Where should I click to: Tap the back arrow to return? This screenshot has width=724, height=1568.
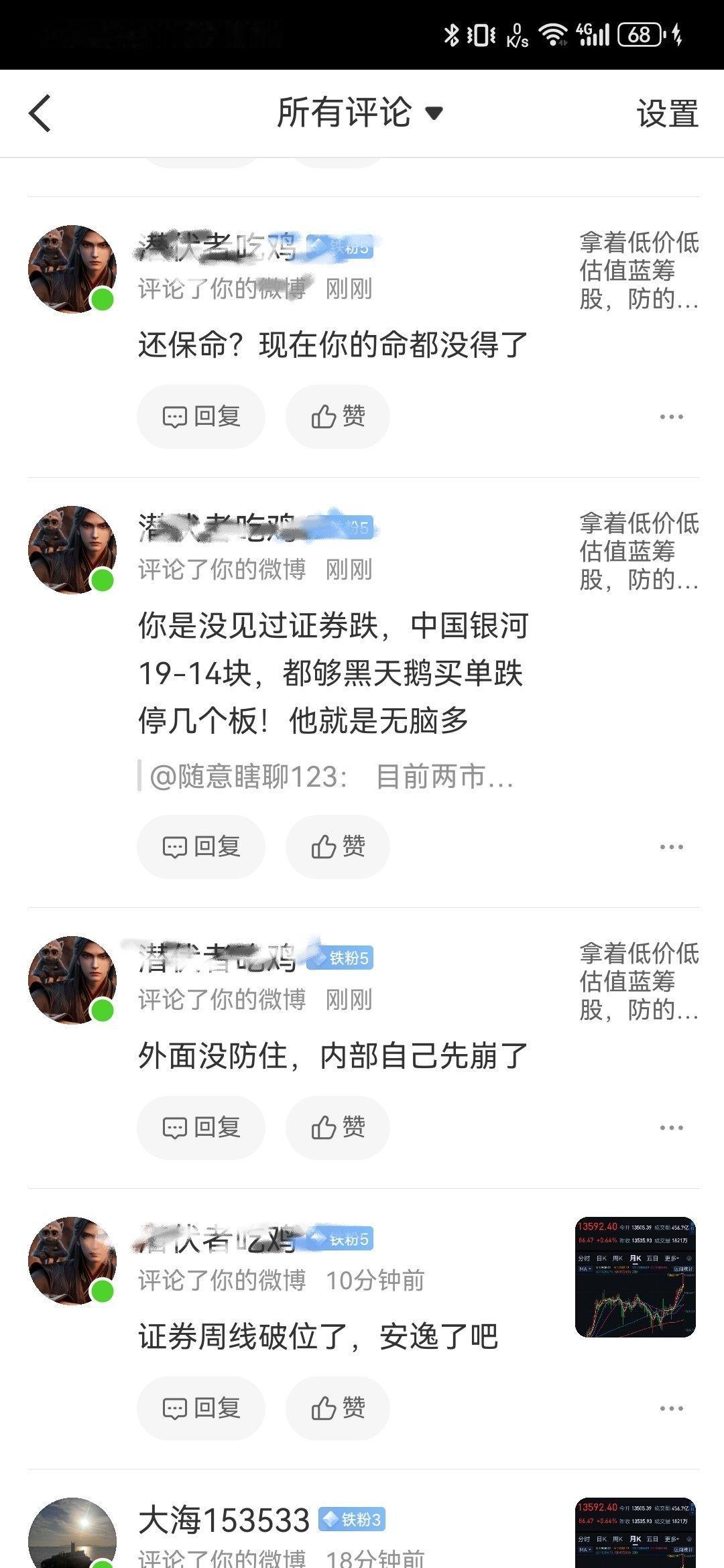tap(40, 113)
